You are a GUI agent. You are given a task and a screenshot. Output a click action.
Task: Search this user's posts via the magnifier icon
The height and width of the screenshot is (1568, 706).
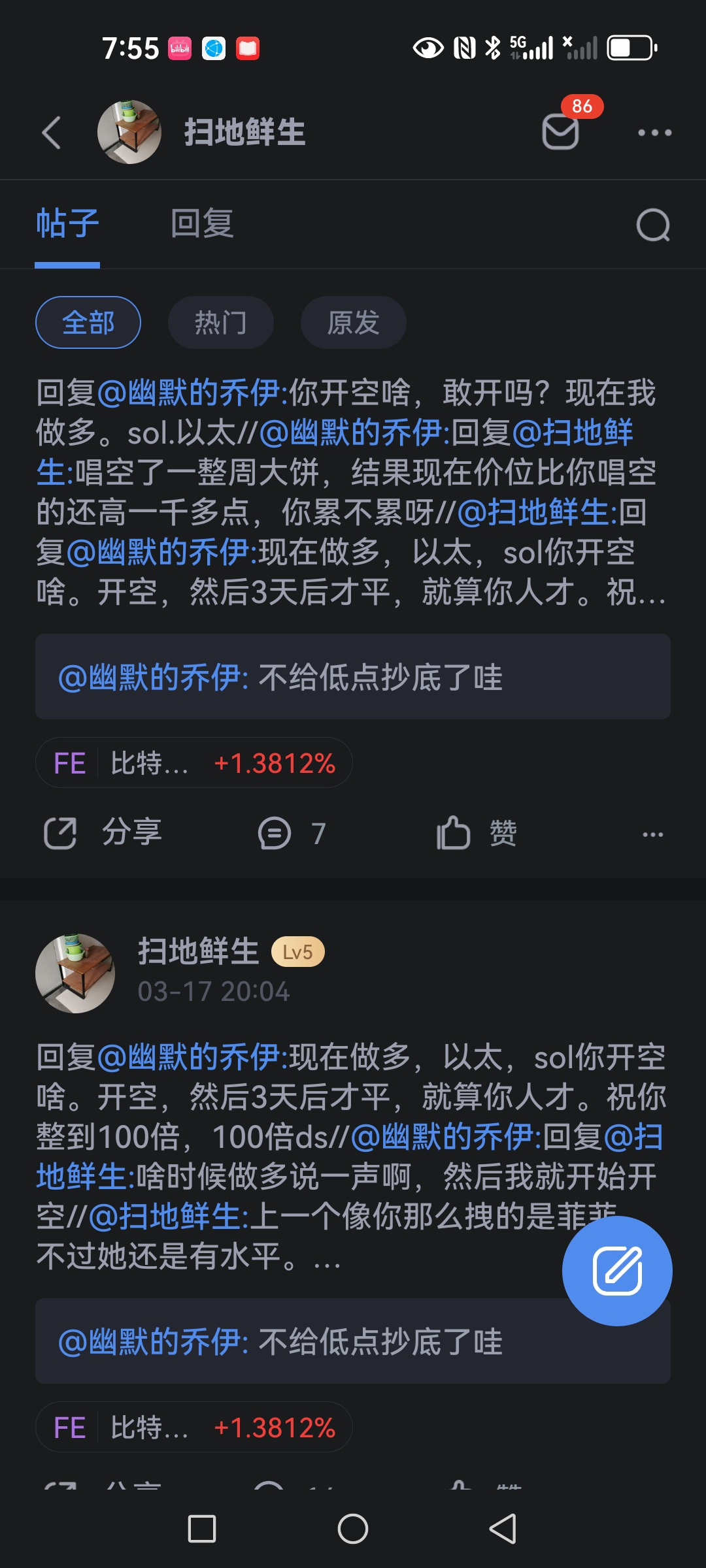pyautogui.click(x=653, y=225)
